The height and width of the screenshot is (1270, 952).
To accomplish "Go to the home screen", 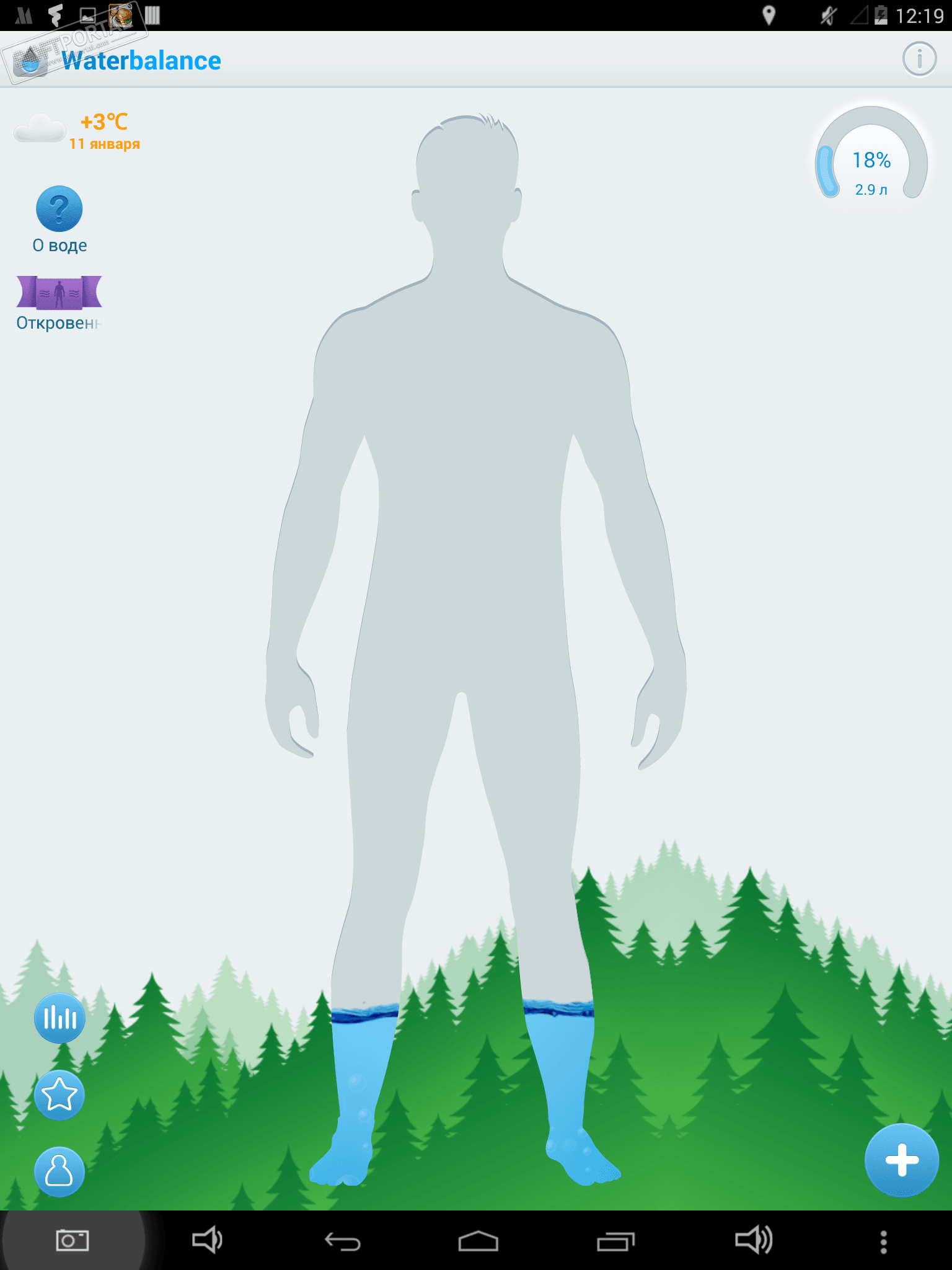I will pyautogui.click(x=478, y=1241).
